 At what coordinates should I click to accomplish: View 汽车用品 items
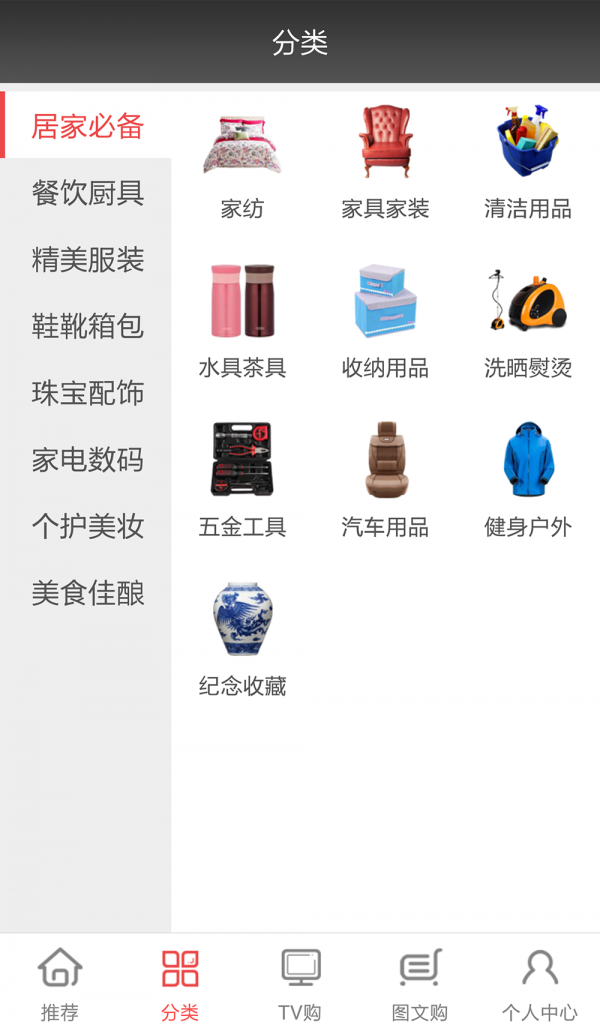pyautogui.click(x=385, y=478)
